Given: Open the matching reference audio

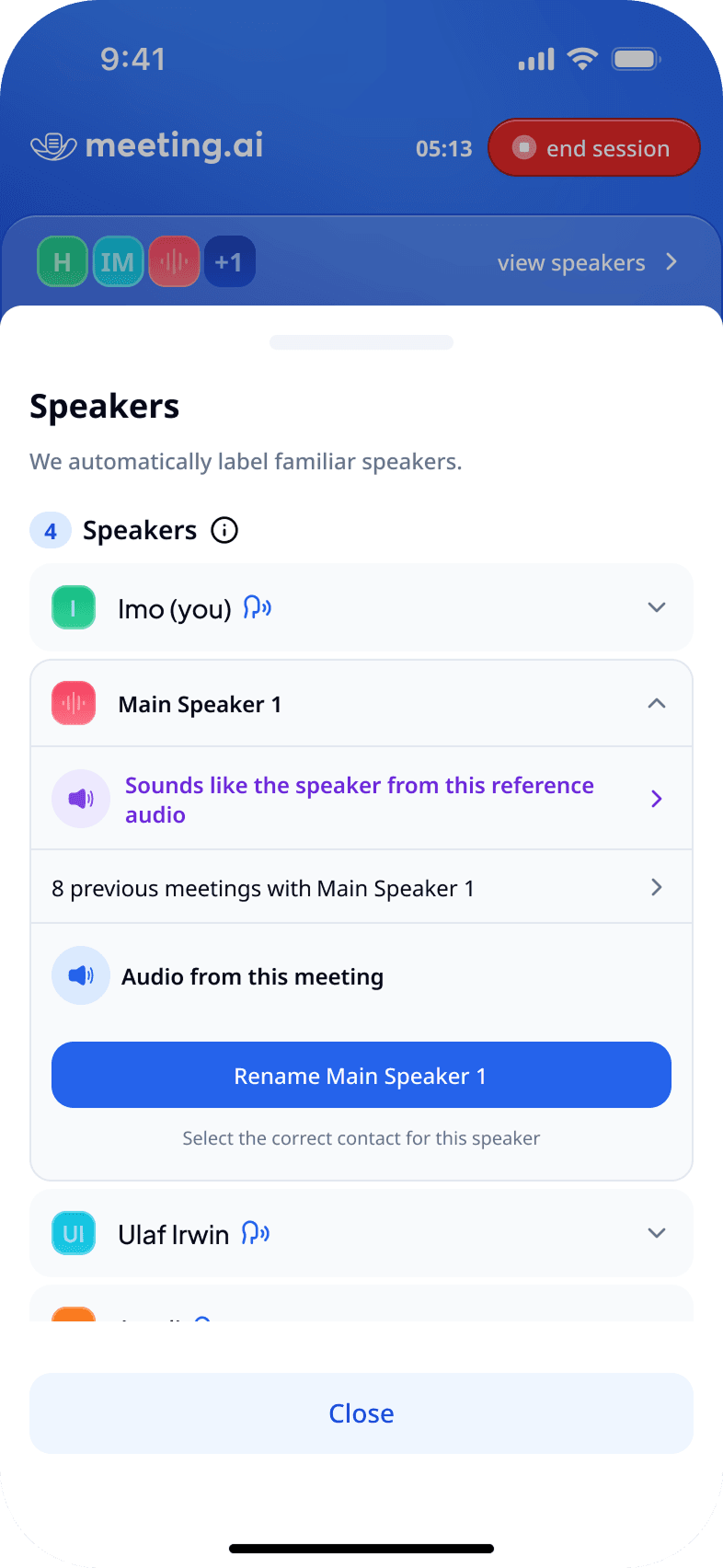Looking at the screenshot, I should click(x=361, y=799).
